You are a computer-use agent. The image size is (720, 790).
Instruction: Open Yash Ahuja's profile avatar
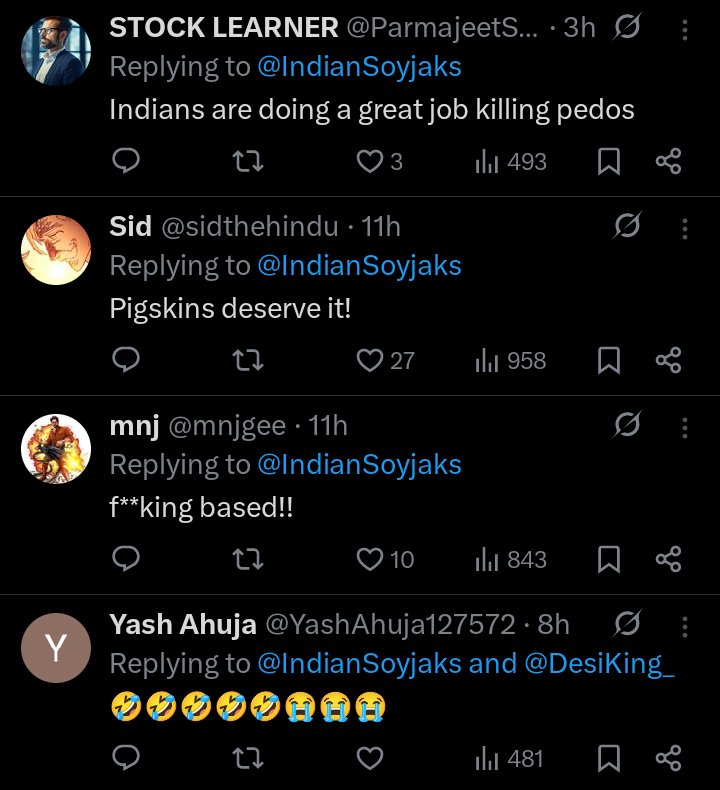click(56, 648)
